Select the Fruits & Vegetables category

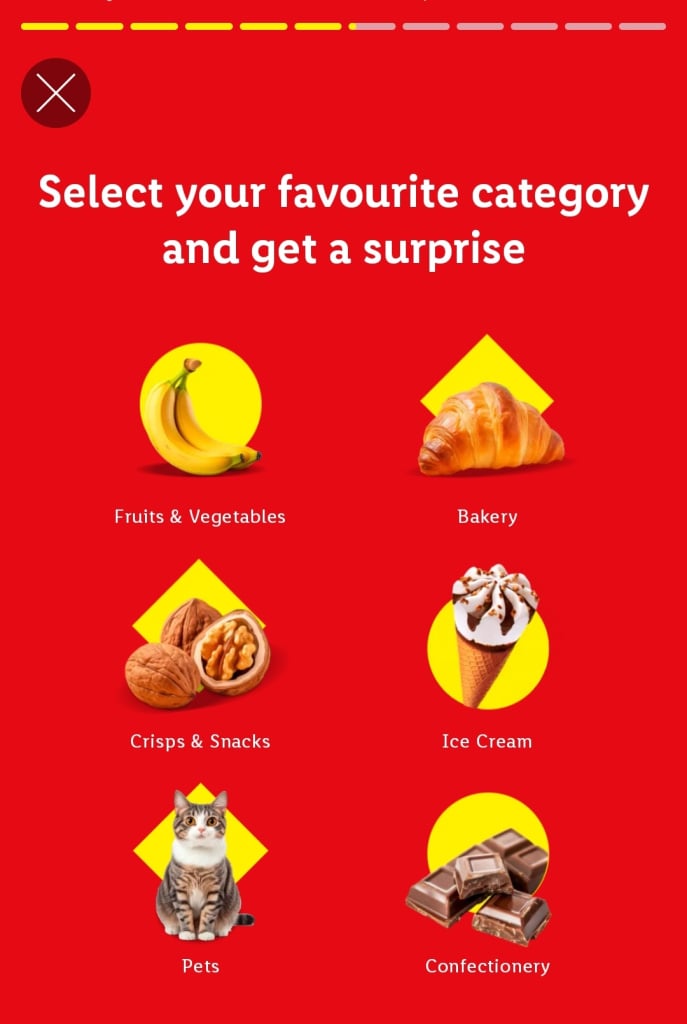pyautogui.click(x=200, y=420)
